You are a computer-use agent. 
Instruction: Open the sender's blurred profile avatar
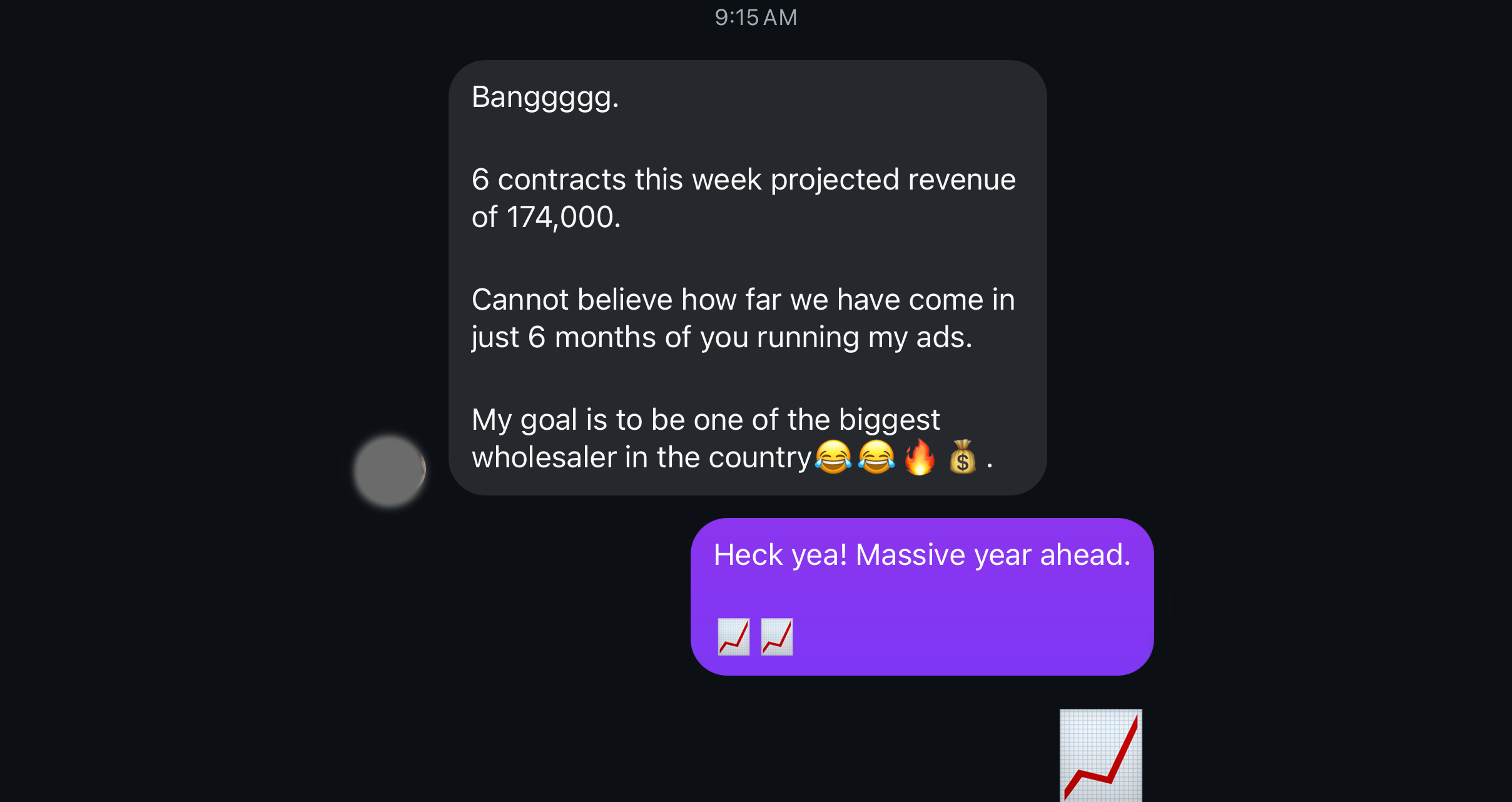pos(390,471)
